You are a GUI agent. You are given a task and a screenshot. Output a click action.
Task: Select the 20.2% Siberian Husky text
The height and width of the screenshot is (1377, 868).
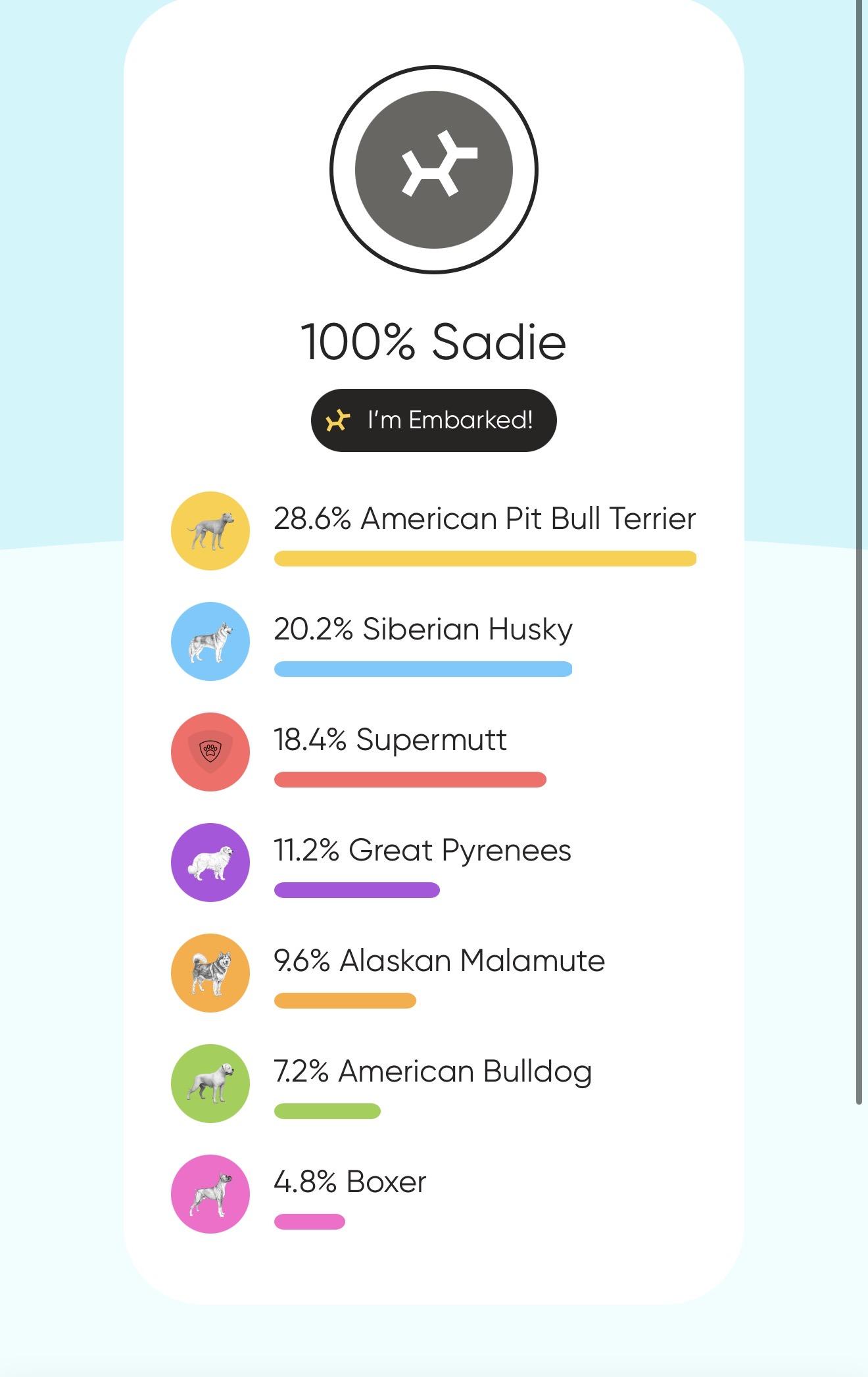423,629
